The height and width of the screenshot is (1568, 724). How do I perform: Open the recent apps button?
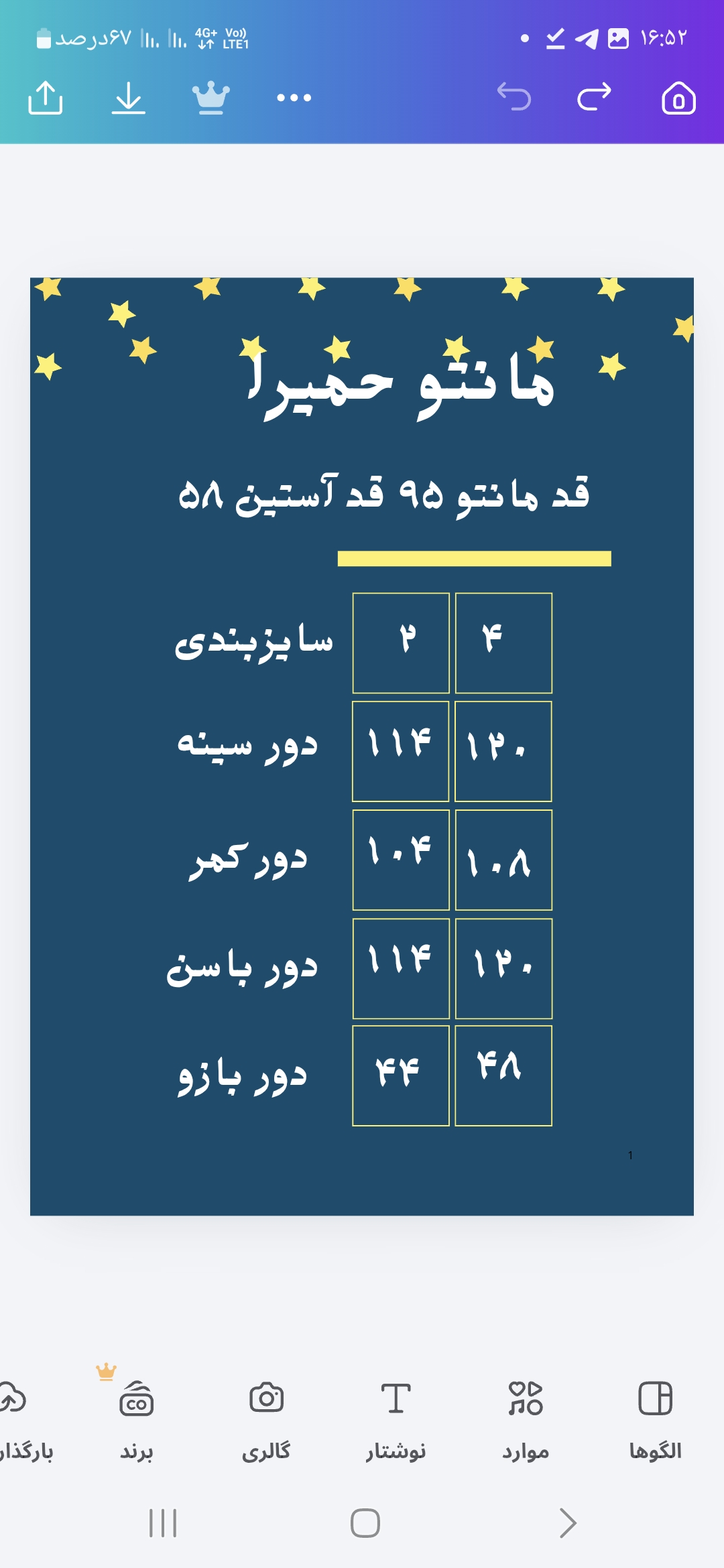(x=163, y=1523)
